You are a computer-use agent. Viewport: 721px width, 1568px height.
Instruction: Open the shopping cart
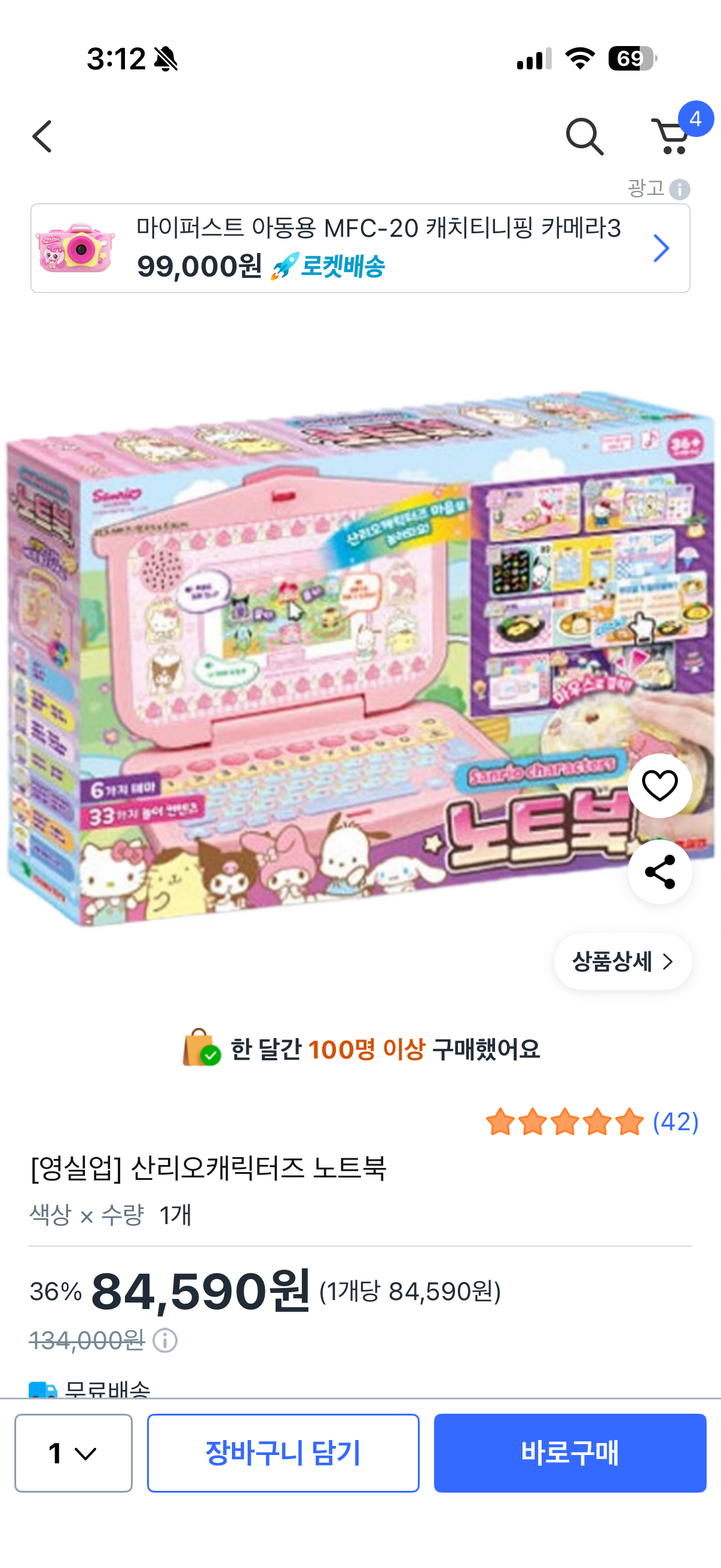point(673,136)
